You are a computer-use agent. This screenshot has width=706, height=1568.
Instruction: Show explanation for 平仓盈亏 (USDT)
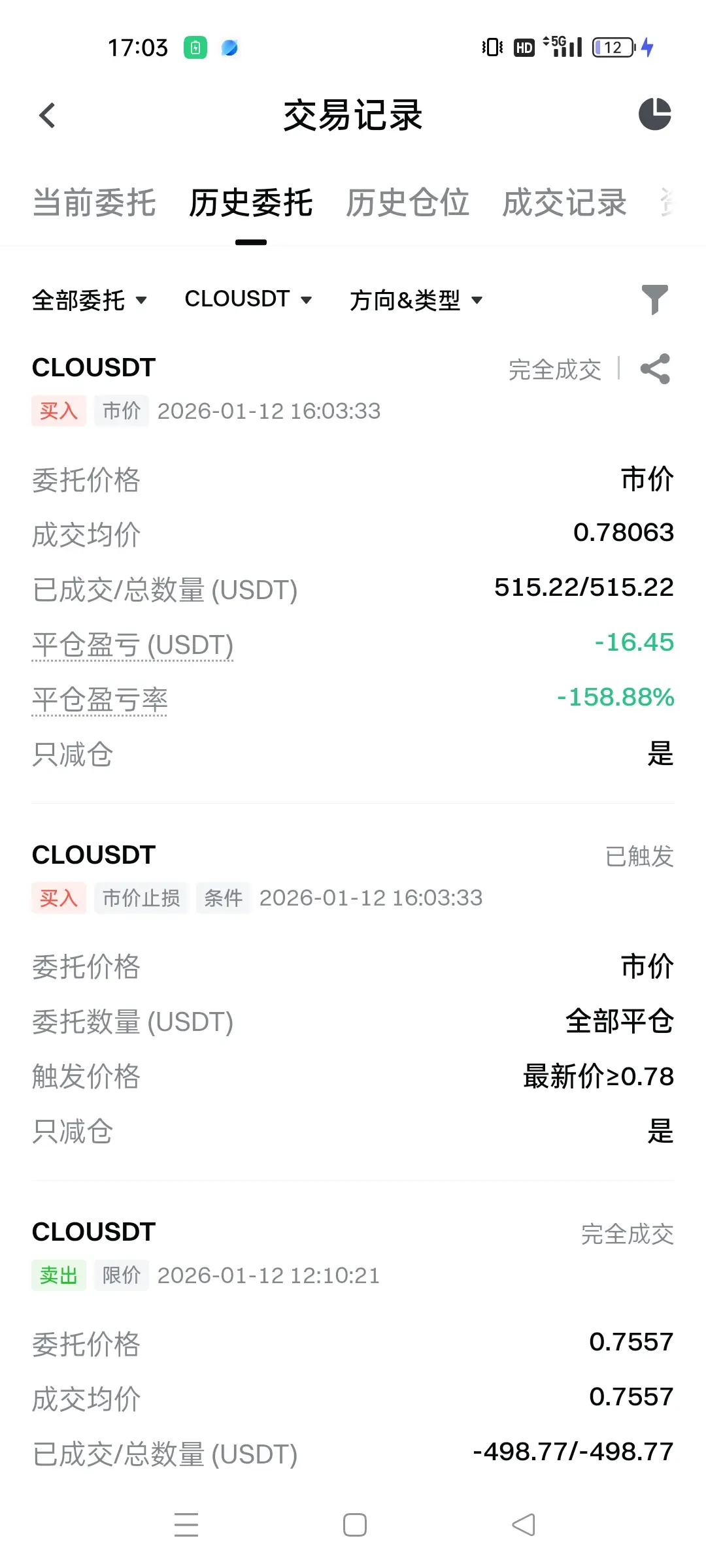click(x=133, y=645)
